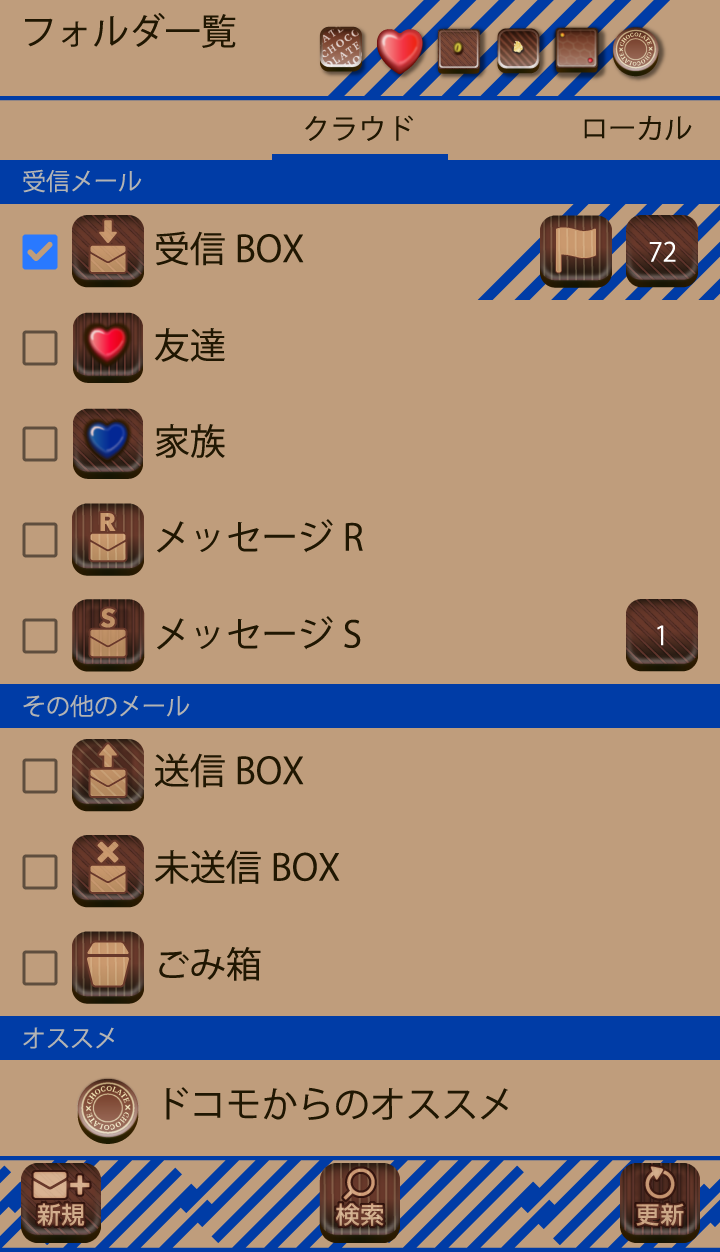Check the 友達 folder checkbox
Viewport: 720px width, 1252px height.
[x=40, y=348]
